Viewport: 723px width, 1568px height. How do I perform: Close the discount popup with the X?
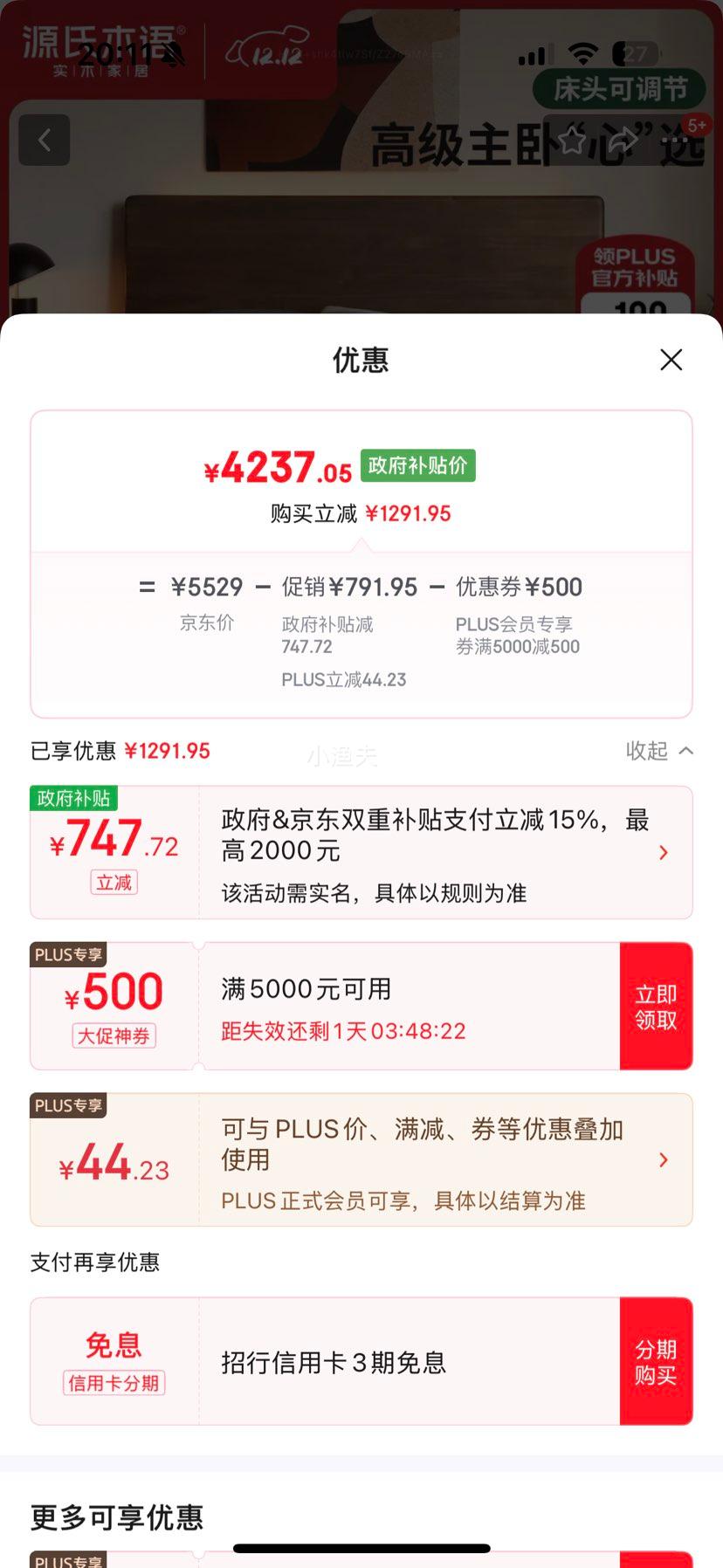671,360
